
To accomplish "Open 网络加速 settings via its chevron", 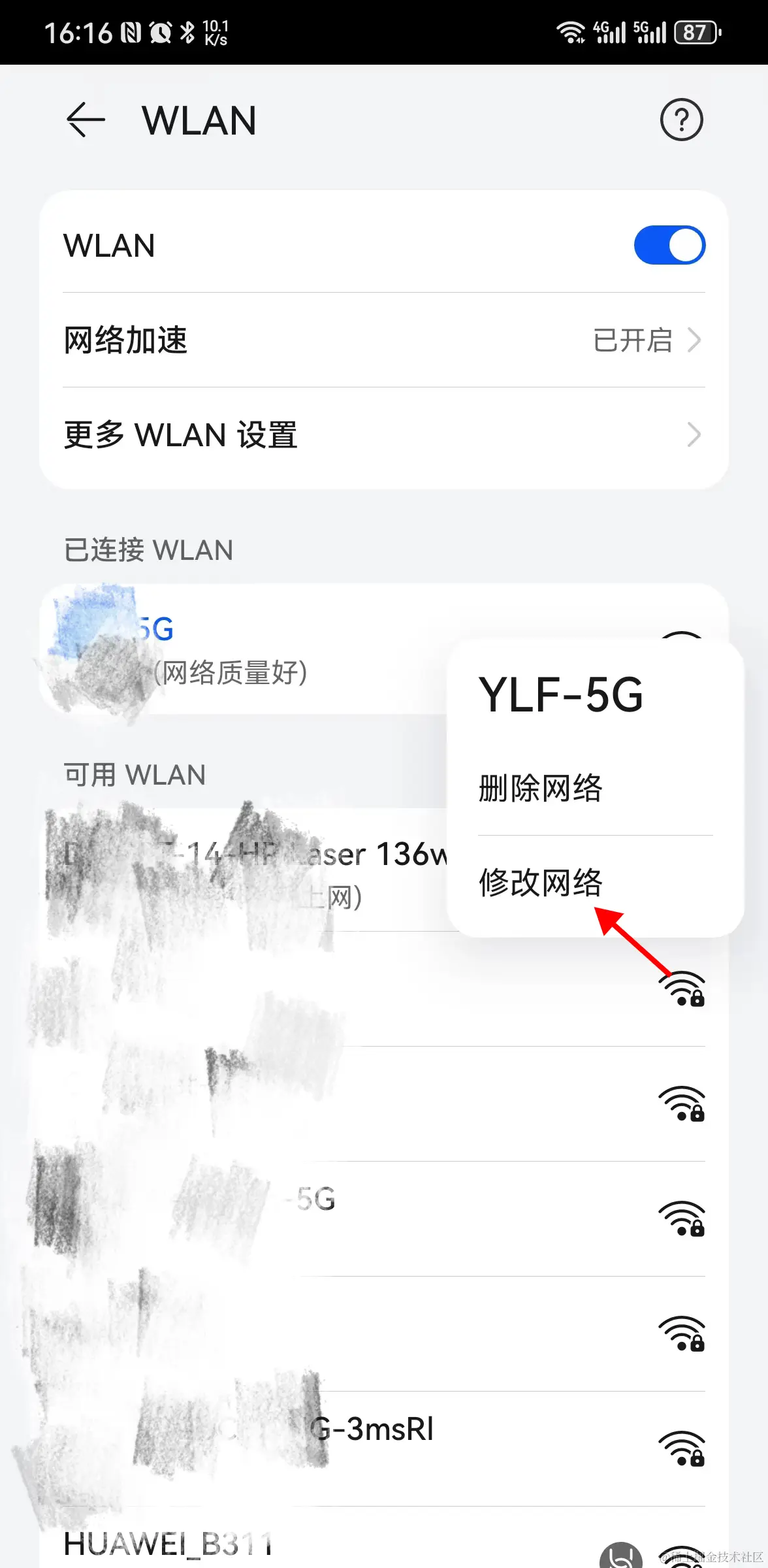I will click(694, 340).
